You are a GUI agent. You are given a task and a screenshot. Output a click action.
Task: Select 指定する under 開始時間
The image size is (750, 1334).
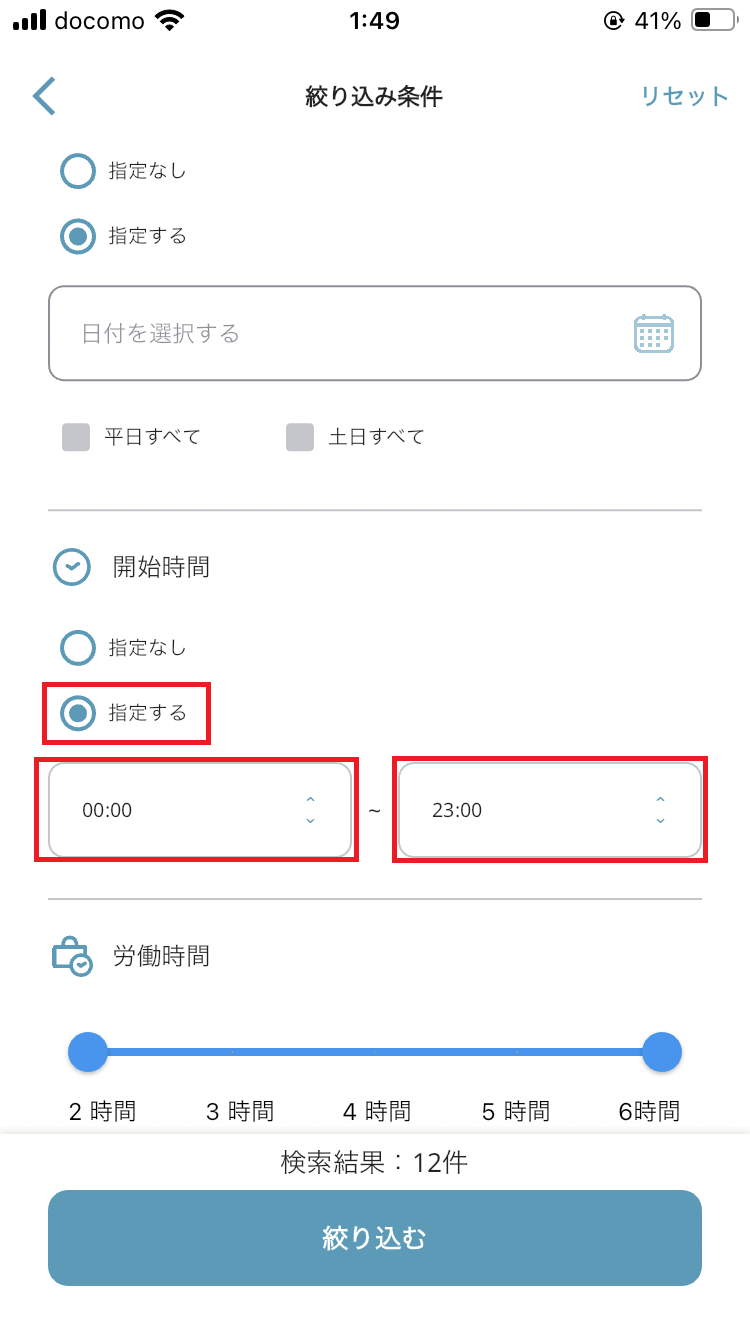(78, 713)
